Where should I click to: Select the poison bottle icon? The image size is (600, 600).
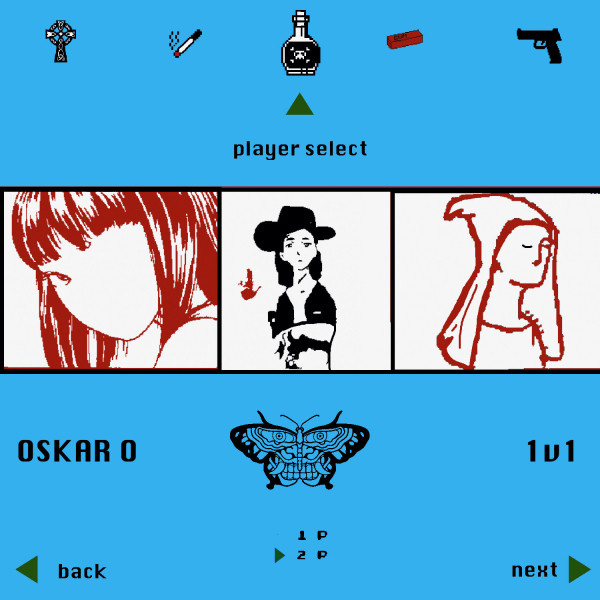coord(301,43)
